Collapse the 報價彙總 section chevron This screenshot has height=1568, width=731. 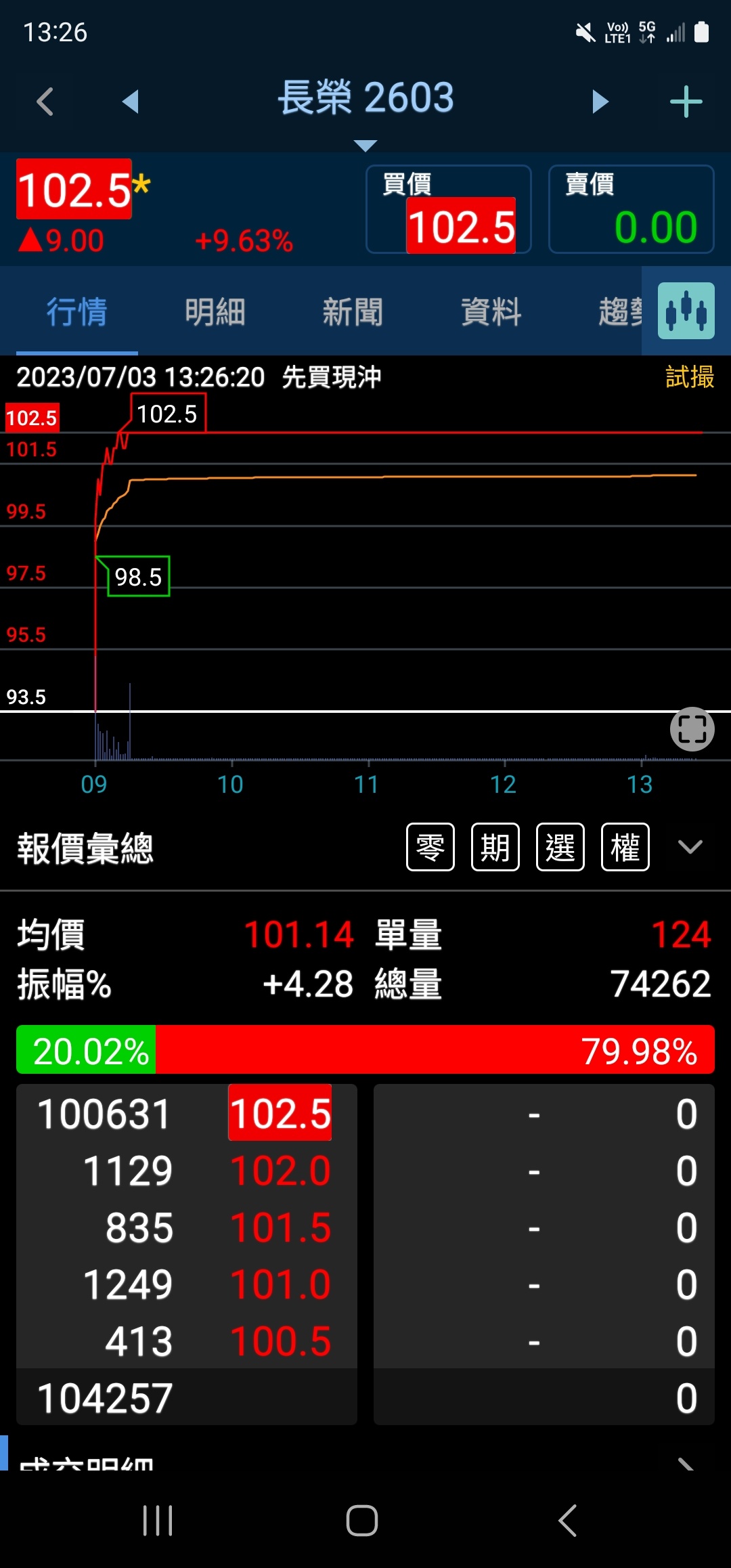click(690, 847)
